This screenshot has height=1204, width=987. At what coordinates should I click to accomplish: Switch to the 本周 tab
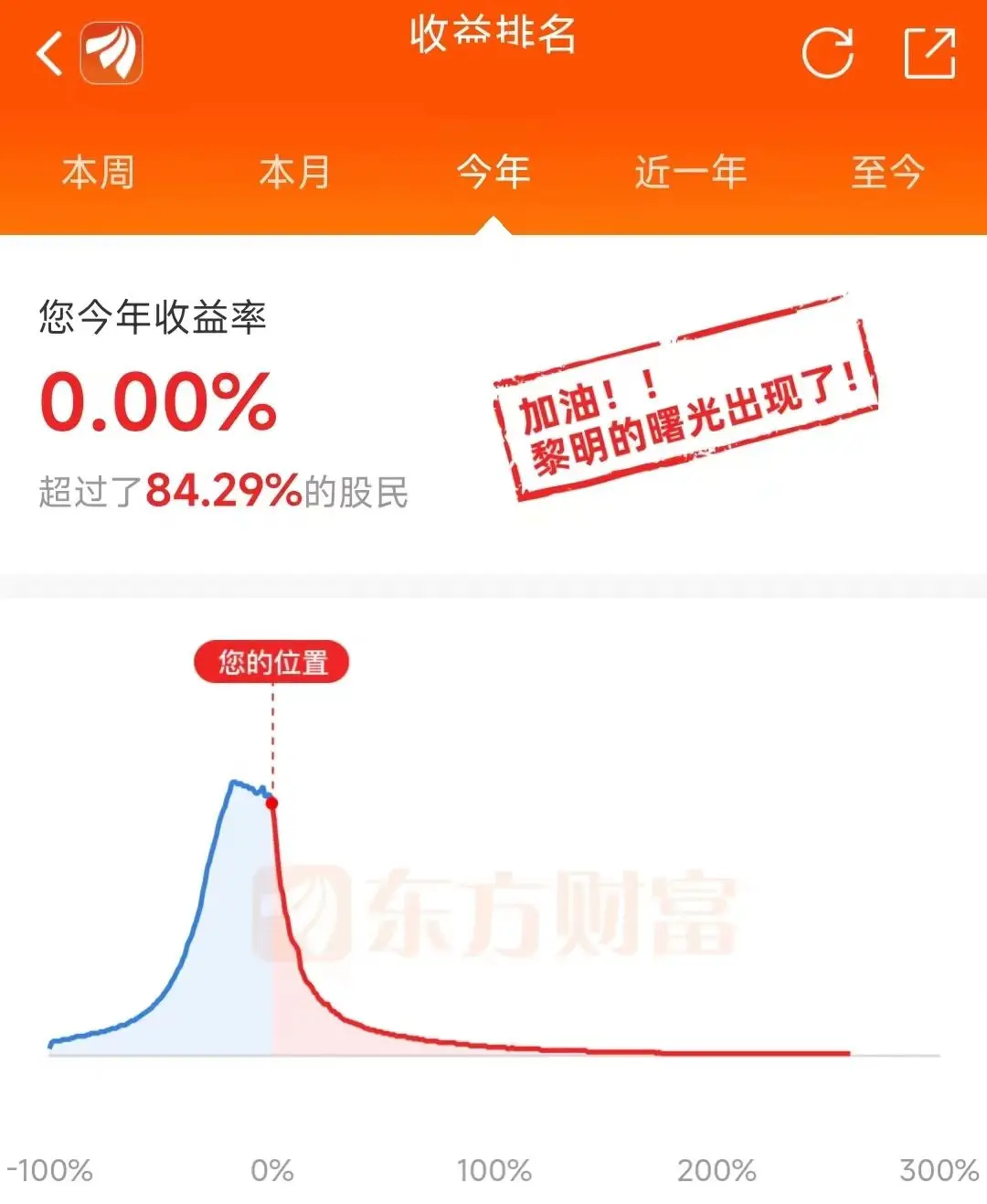[99, 172]
